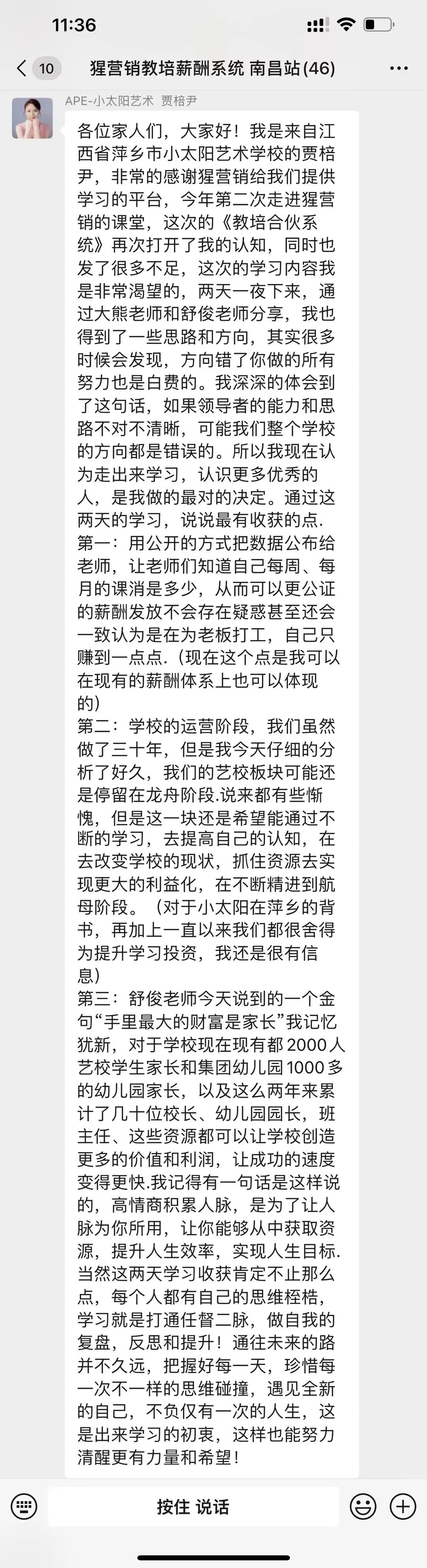Open the emoji sticker panel
Screen dimensions: 427x1568
pos(363,1506)
